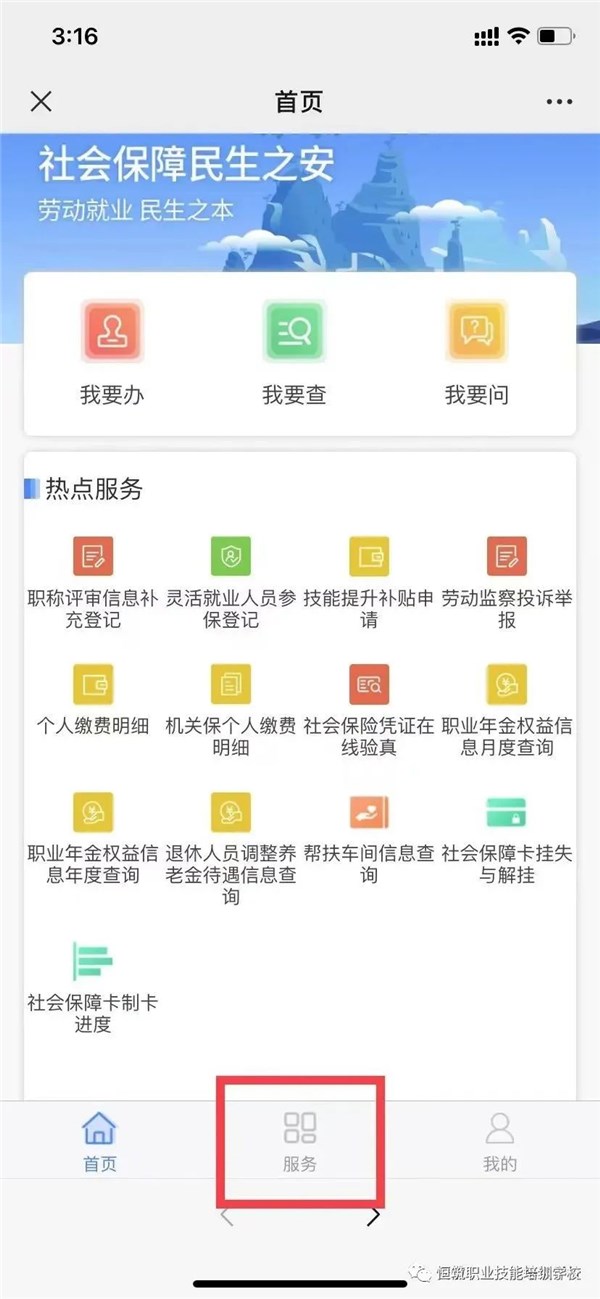The image size is (600, 1299).
Task: Apply via 技能提升补贴申请
Action: tap(369, 581)
